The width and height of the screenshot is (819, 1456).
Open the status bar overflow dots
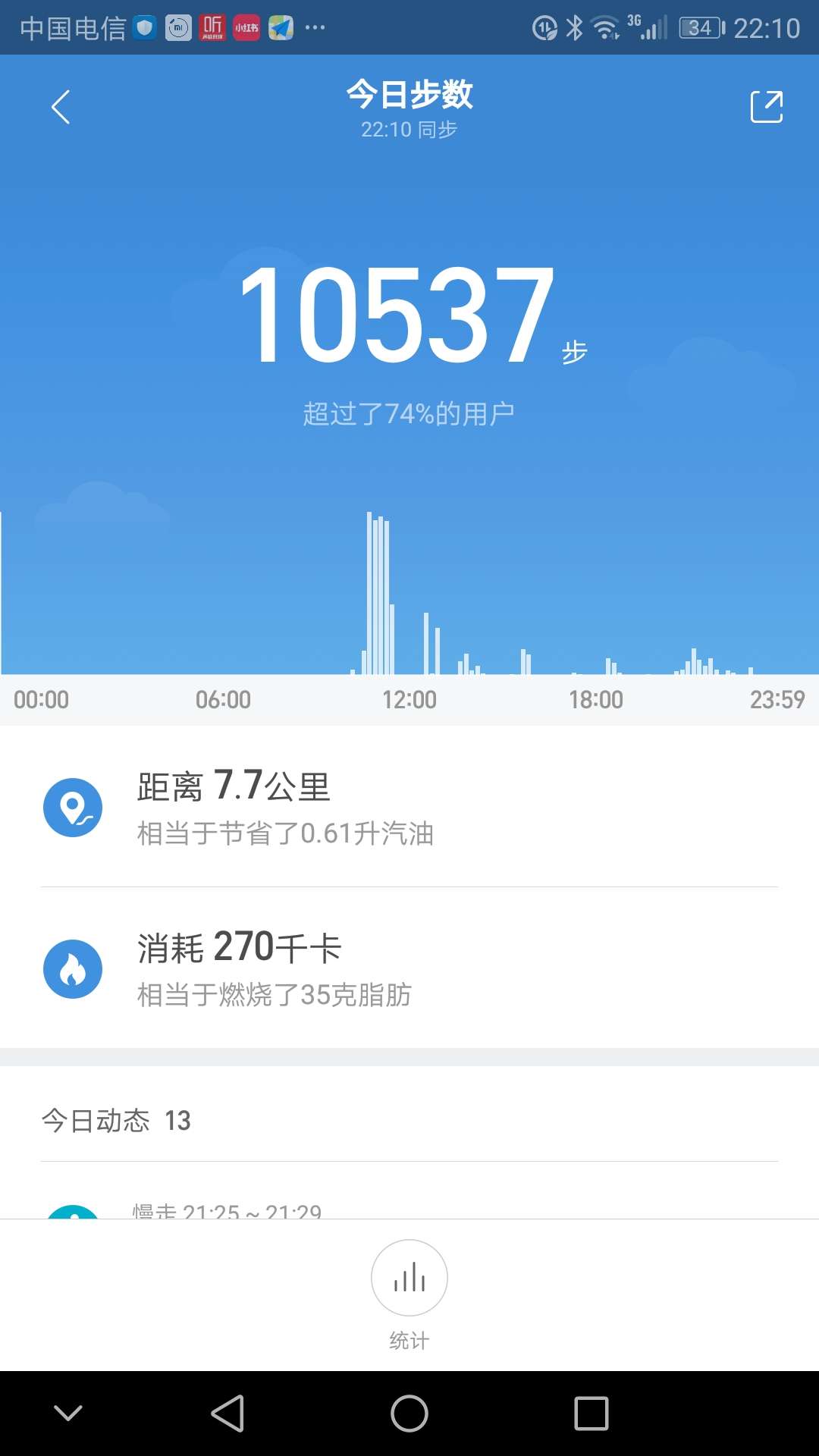click(x=313, y=27)
